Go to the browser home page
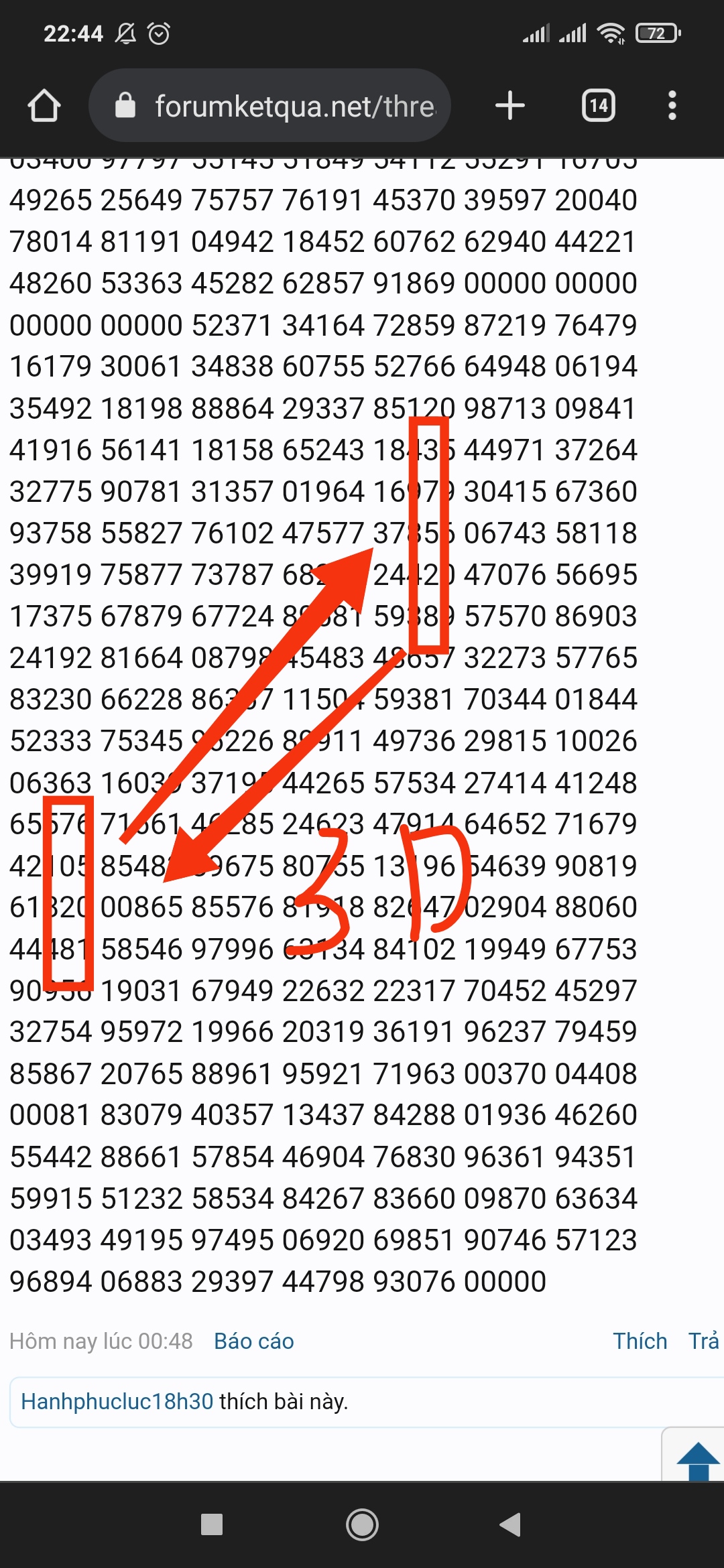Image resolution: width=724 pixels, height=1568 pixels. click(x=44, y=106)
